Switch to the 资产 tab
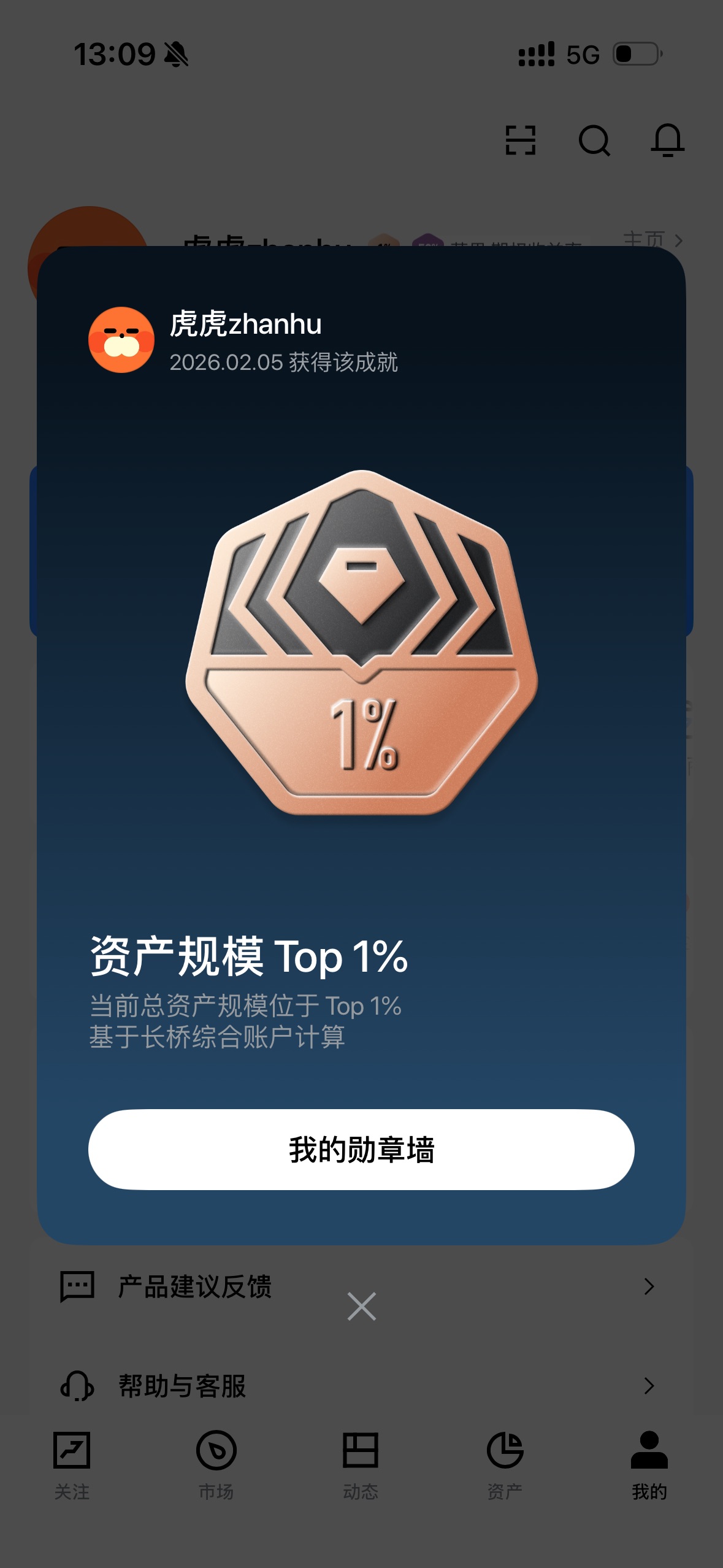Image resolution: width=723 pixels, height=1568 pixels. click(x=505, y=1464)
